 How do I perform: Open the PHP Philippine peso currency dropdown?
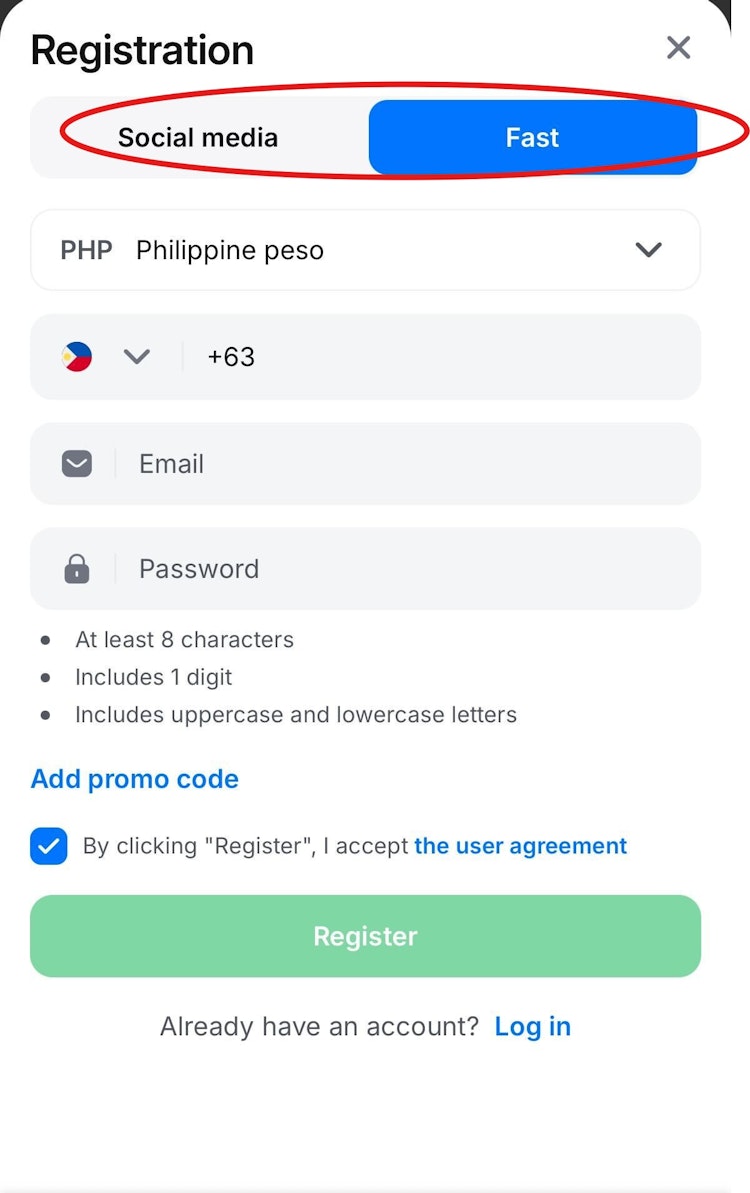pyautogui.click(x=365, y=250)
